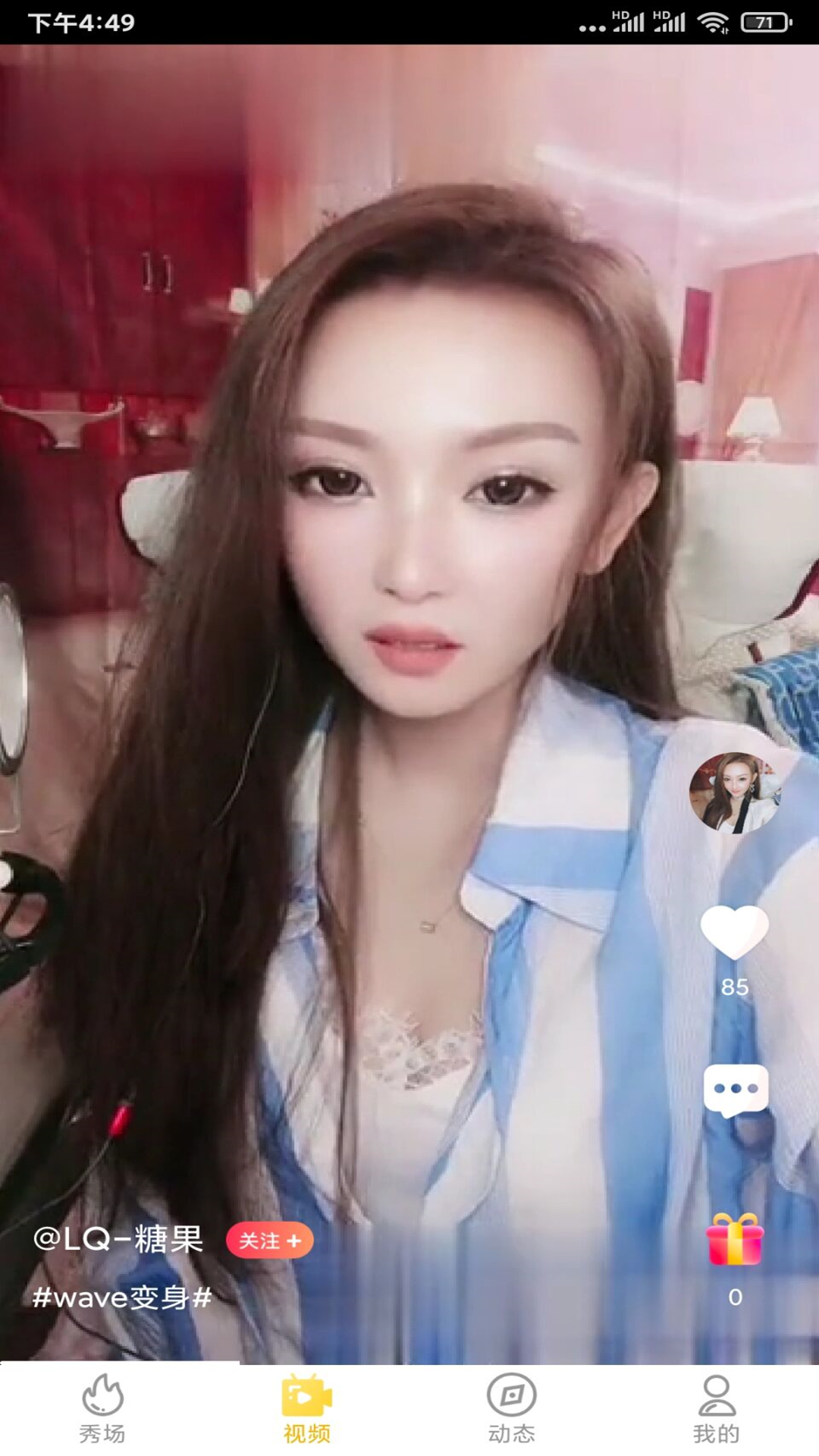Open the comments bubble icon
This screenshot has width=819, height=1456.
click(735, 1090)
